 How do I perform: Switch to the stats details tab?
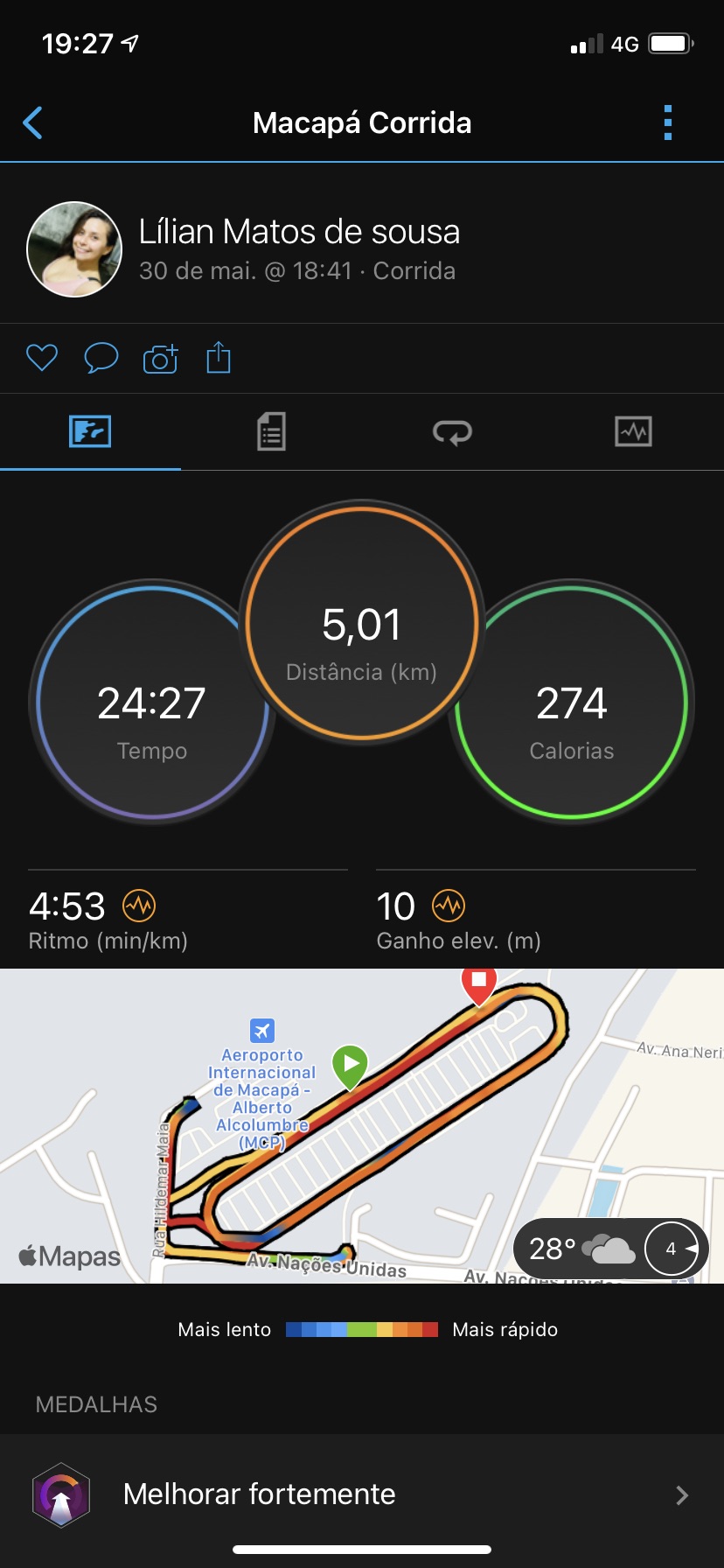click(271, 431)
